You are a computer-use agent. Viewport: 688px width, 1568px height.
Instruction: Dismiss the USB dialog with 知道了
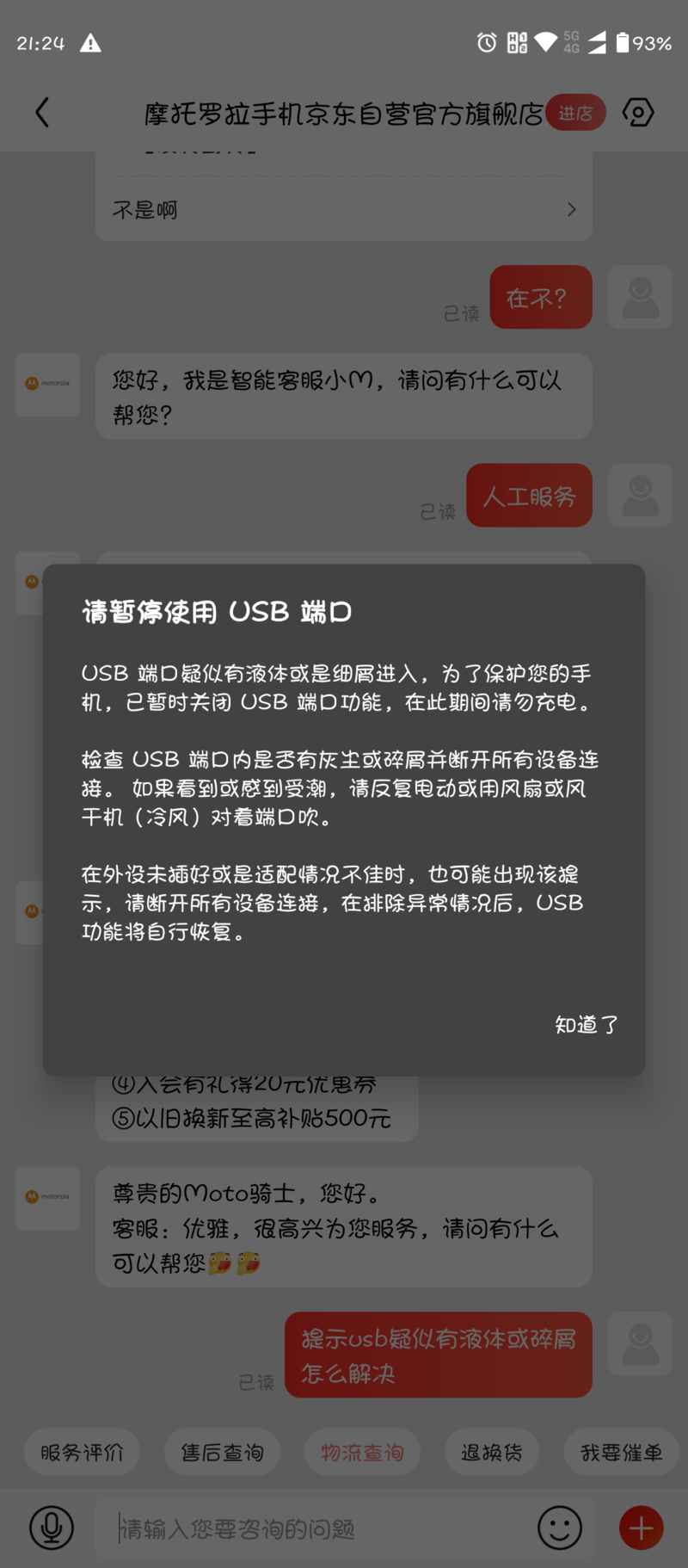pyautogui.click(x=587, y=1024)
